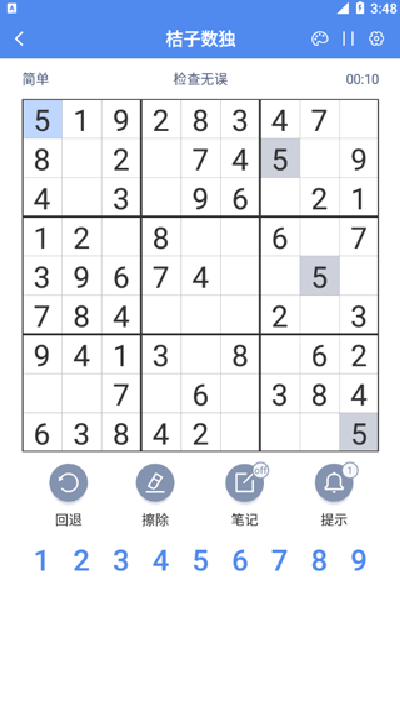Choose number 3 from the number pad
This screenshot has width=400, height=711.
[121, 561]
